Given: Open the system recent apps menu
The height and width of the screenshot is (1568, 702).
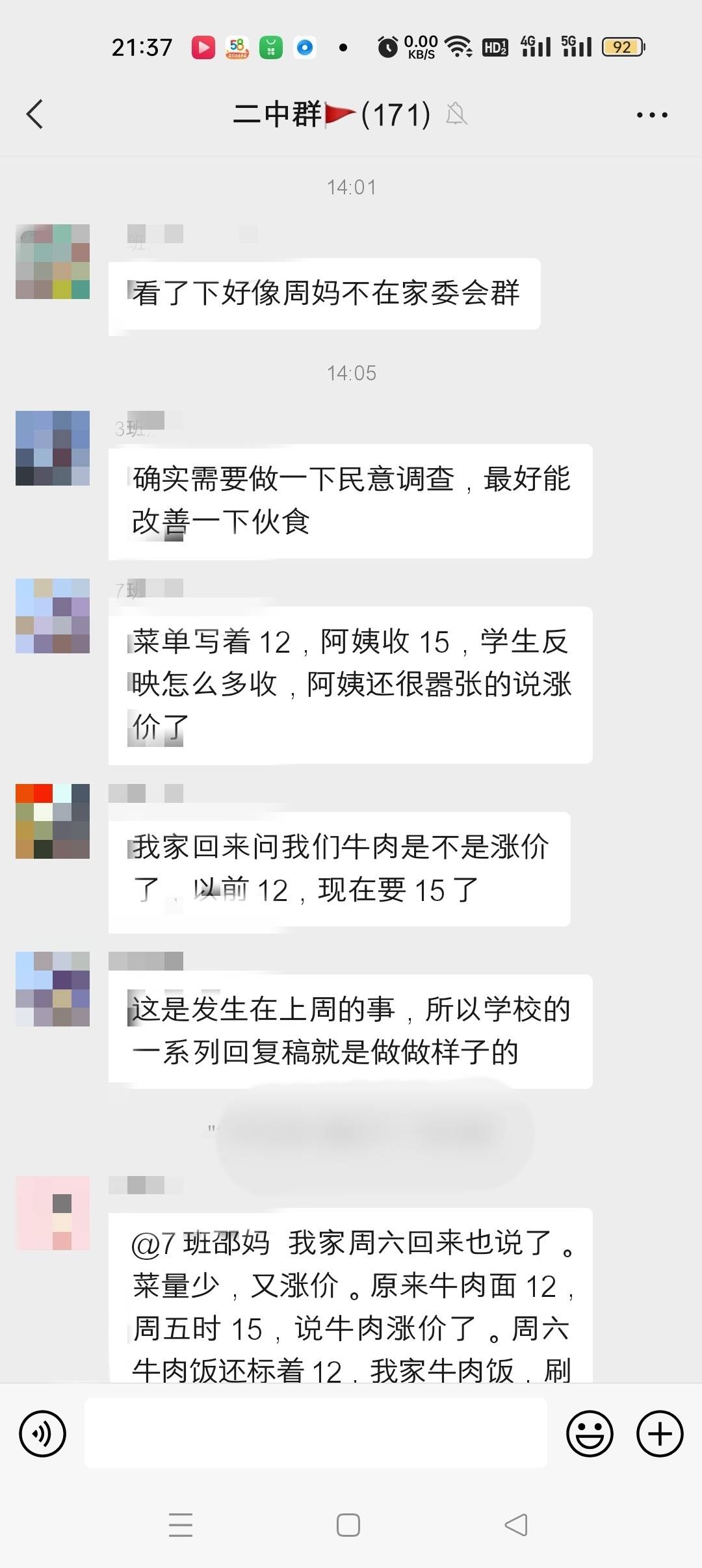Looking at the screenshot, I should [x=181, y=1524].
